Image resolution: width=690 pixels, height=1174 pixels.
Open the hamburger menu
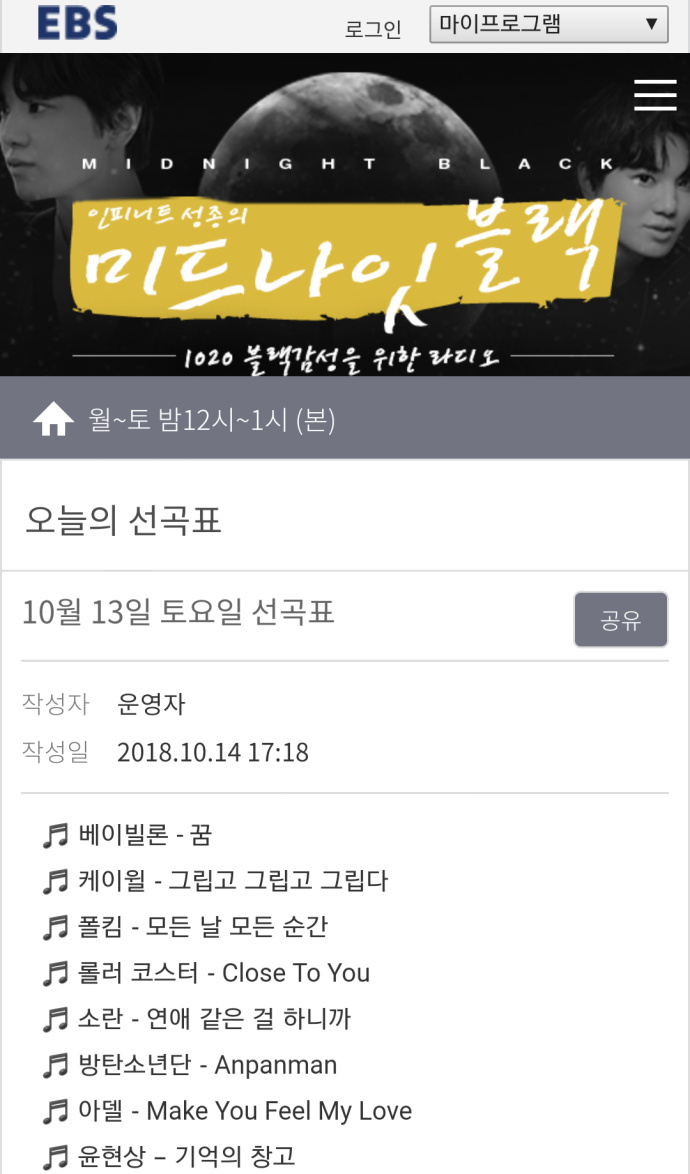[655, 95]
